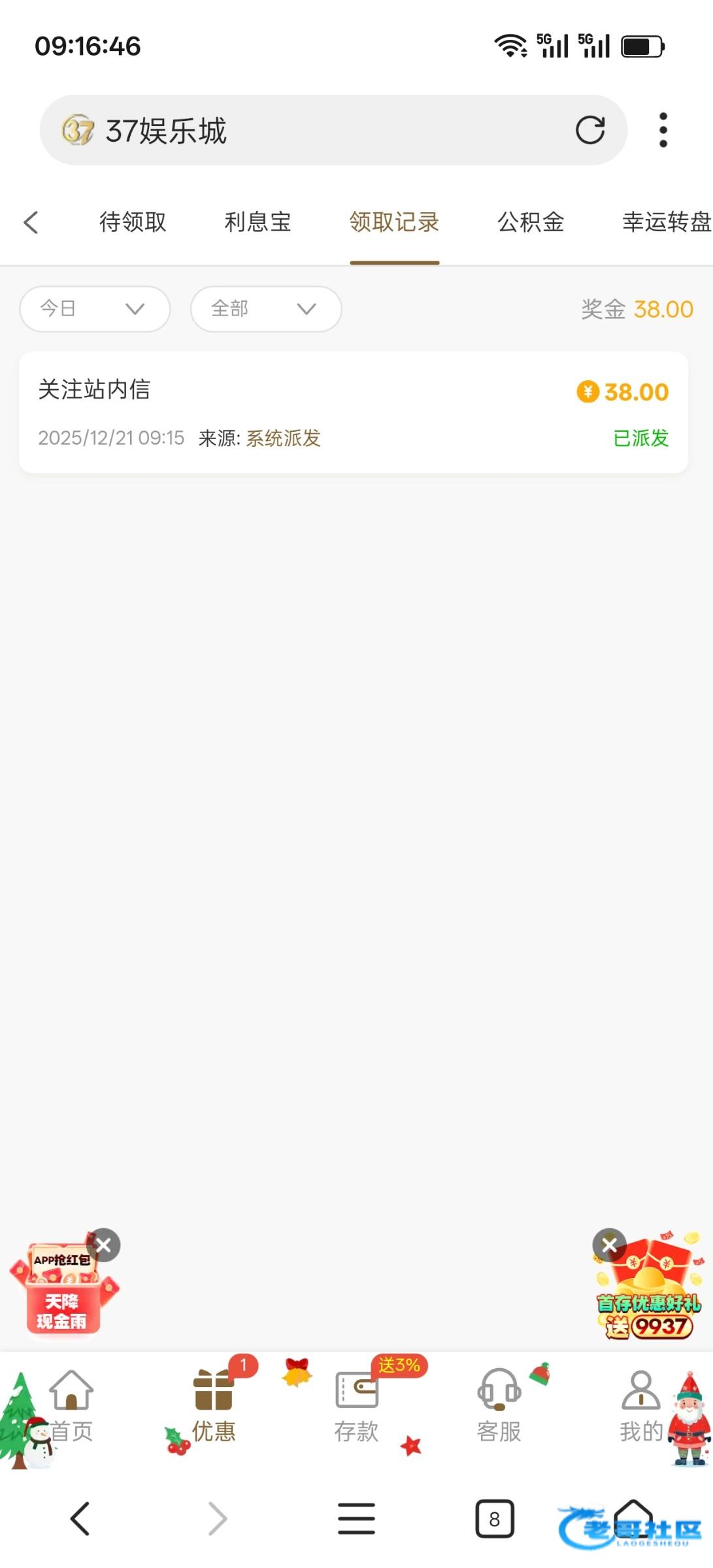Expand the 全部 type dropdown

pyautogui.click(x=265, y=308)
